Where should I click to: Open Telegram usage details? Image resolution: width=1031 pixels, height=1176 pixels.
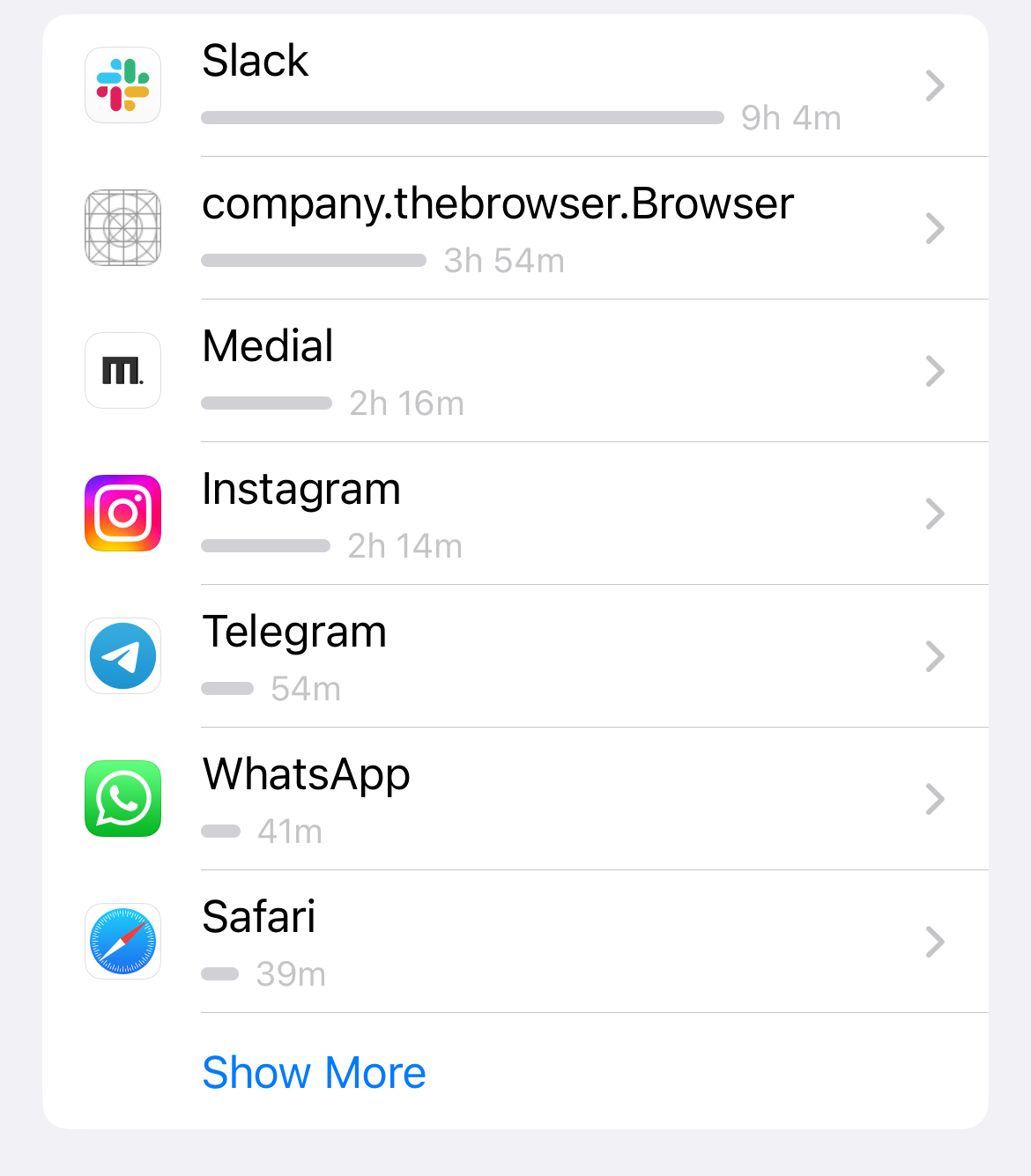tap(515, 656)
